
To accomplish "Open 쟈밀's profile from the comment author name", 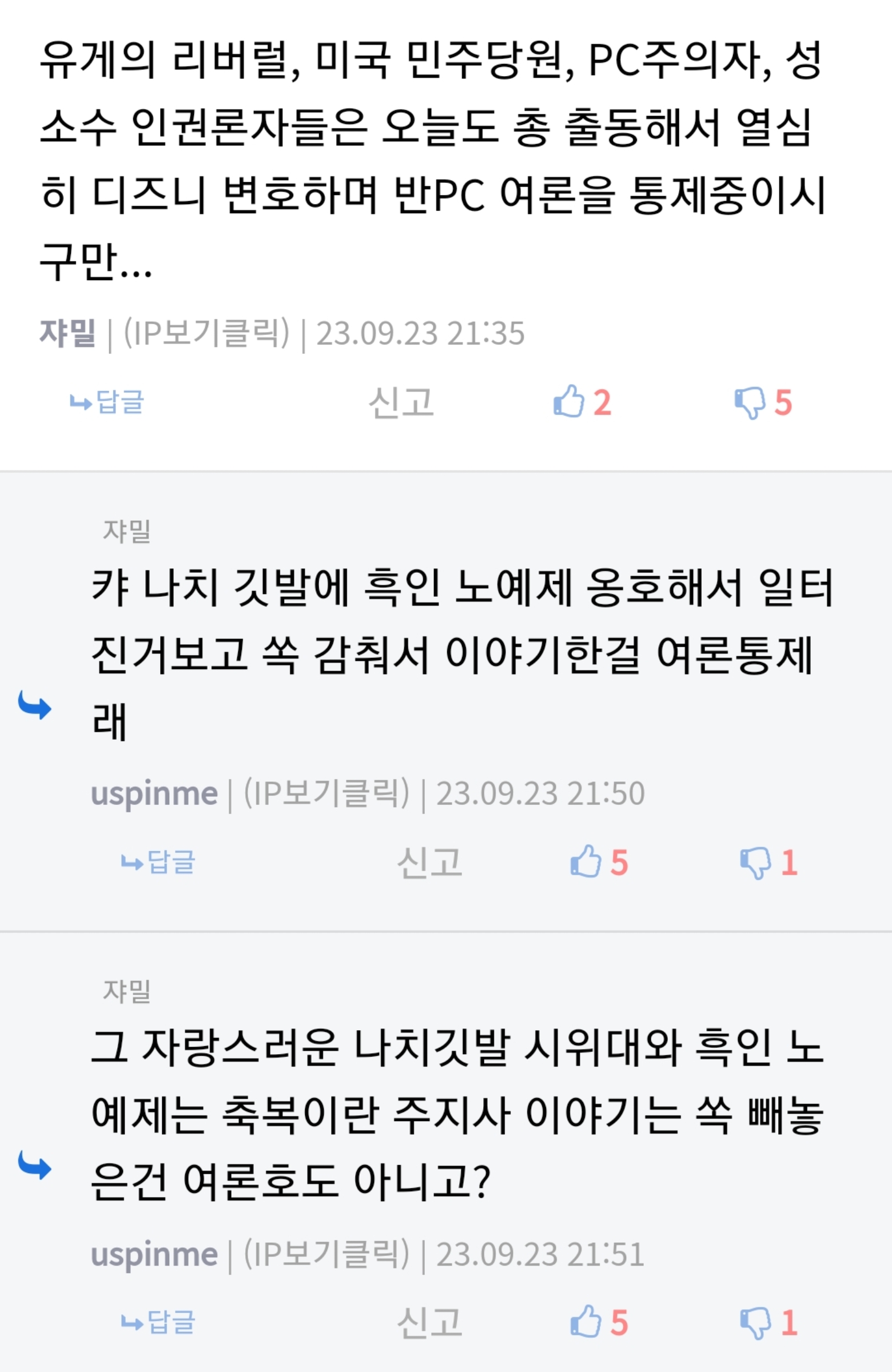I will 67,333.
